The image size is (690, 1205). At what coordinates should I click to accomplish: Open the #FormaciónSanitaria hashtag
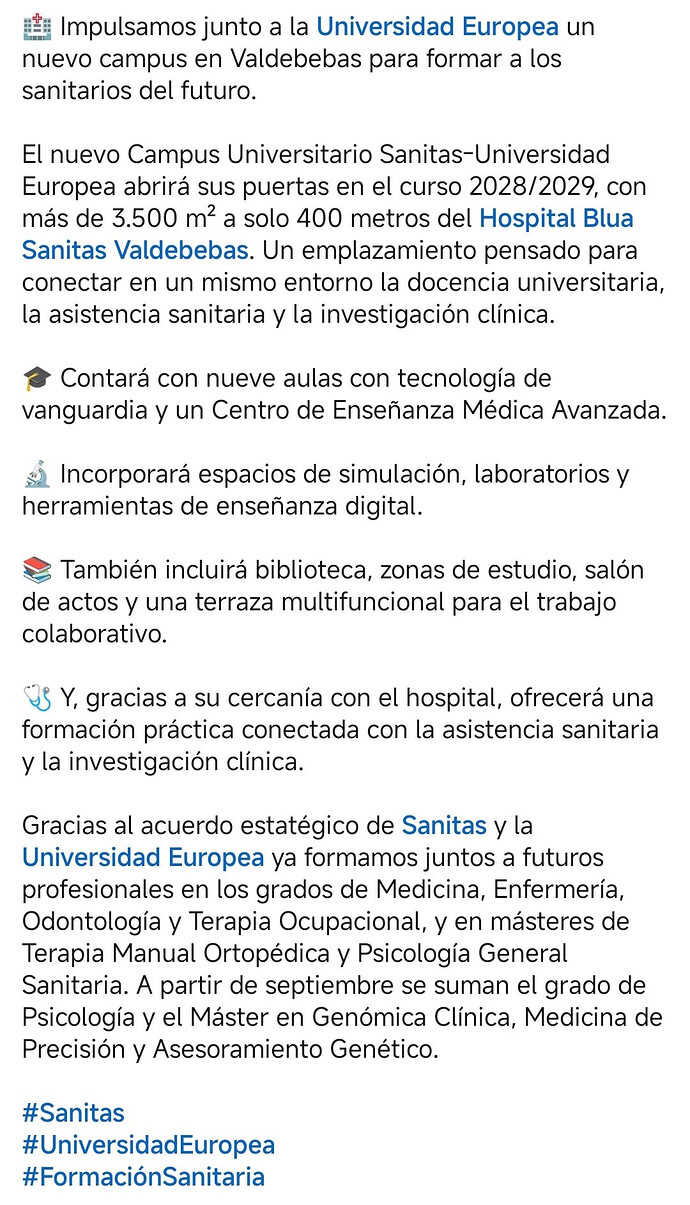[x=143, y=1177]
